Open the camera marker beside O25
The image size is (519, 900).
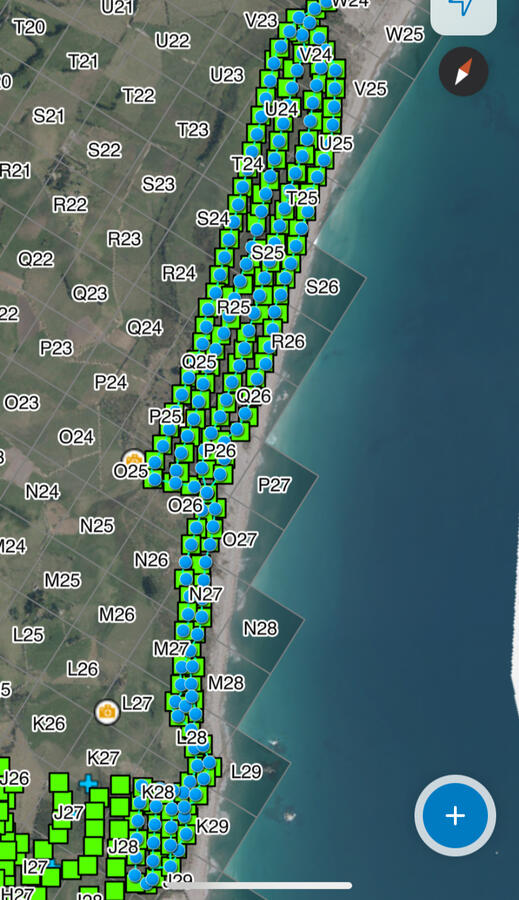(x=134, y=460)
